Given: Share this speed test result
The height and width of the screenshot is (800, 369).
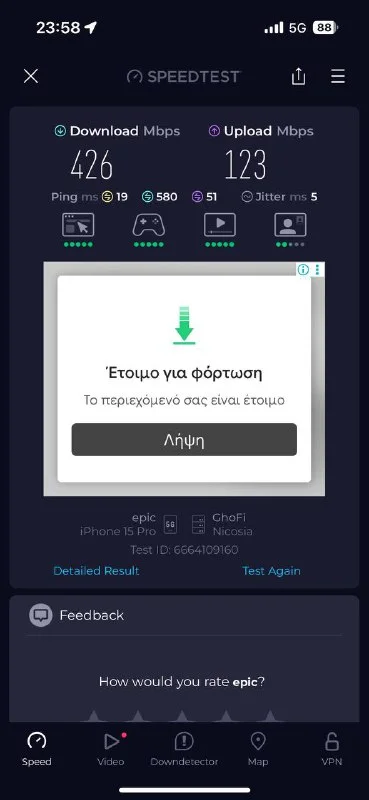Looking at the screenshot, I should [299, 77].
